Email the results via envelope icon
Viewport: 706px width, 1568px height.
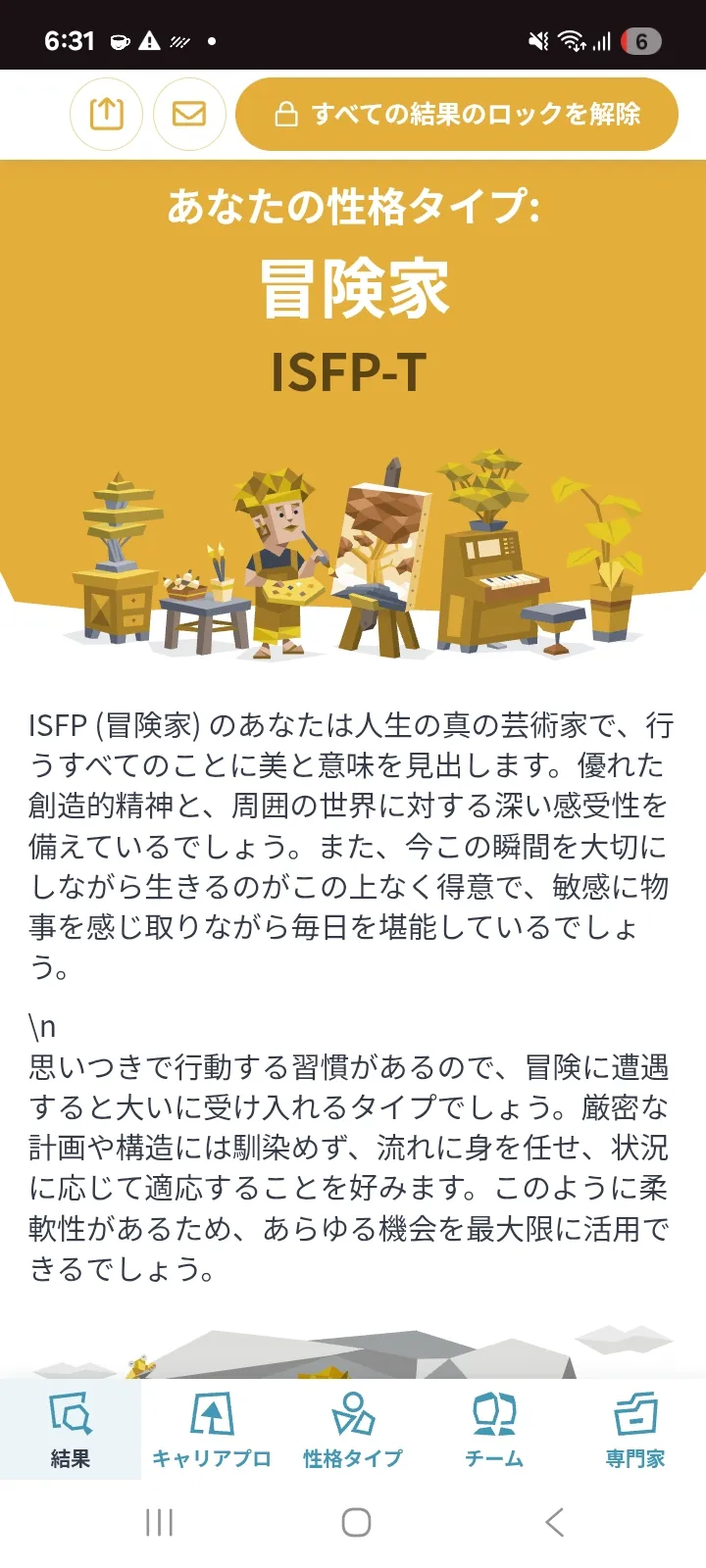click(189, 114)
